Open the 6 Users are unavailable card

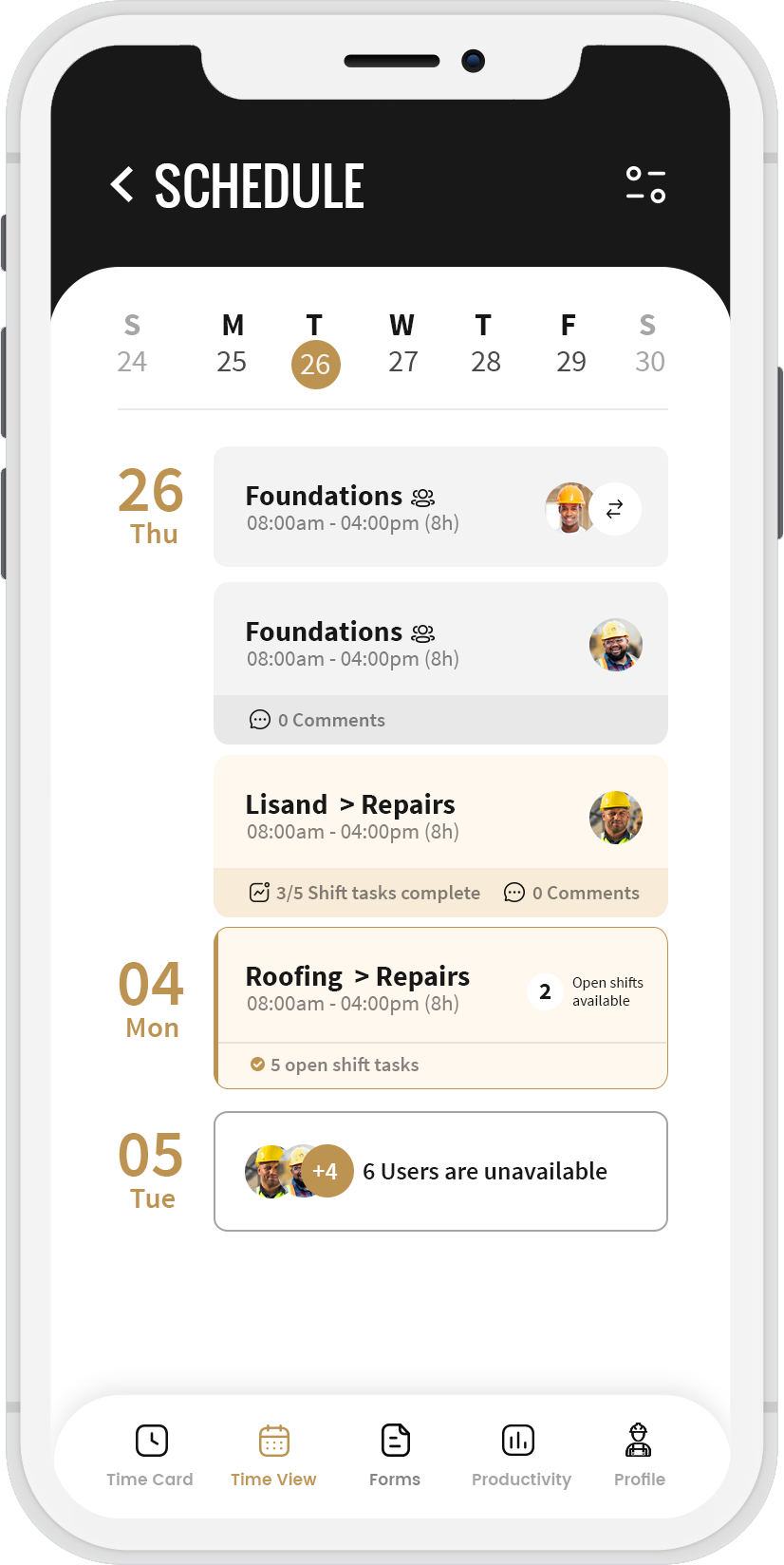440,1171
